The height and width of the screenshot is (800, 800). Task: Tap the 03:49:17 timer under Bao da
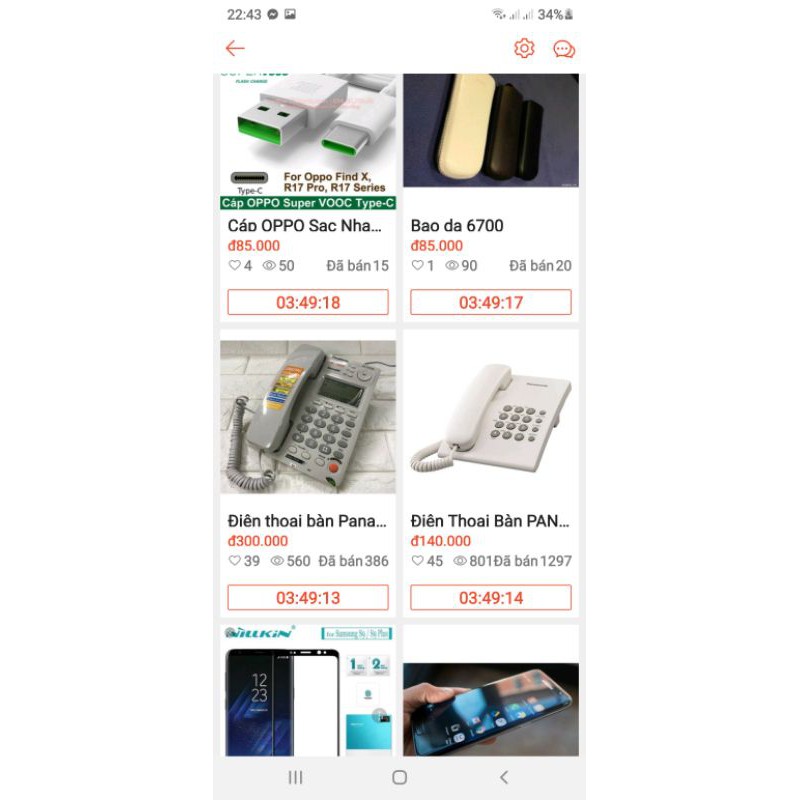[x=490, y=302]
